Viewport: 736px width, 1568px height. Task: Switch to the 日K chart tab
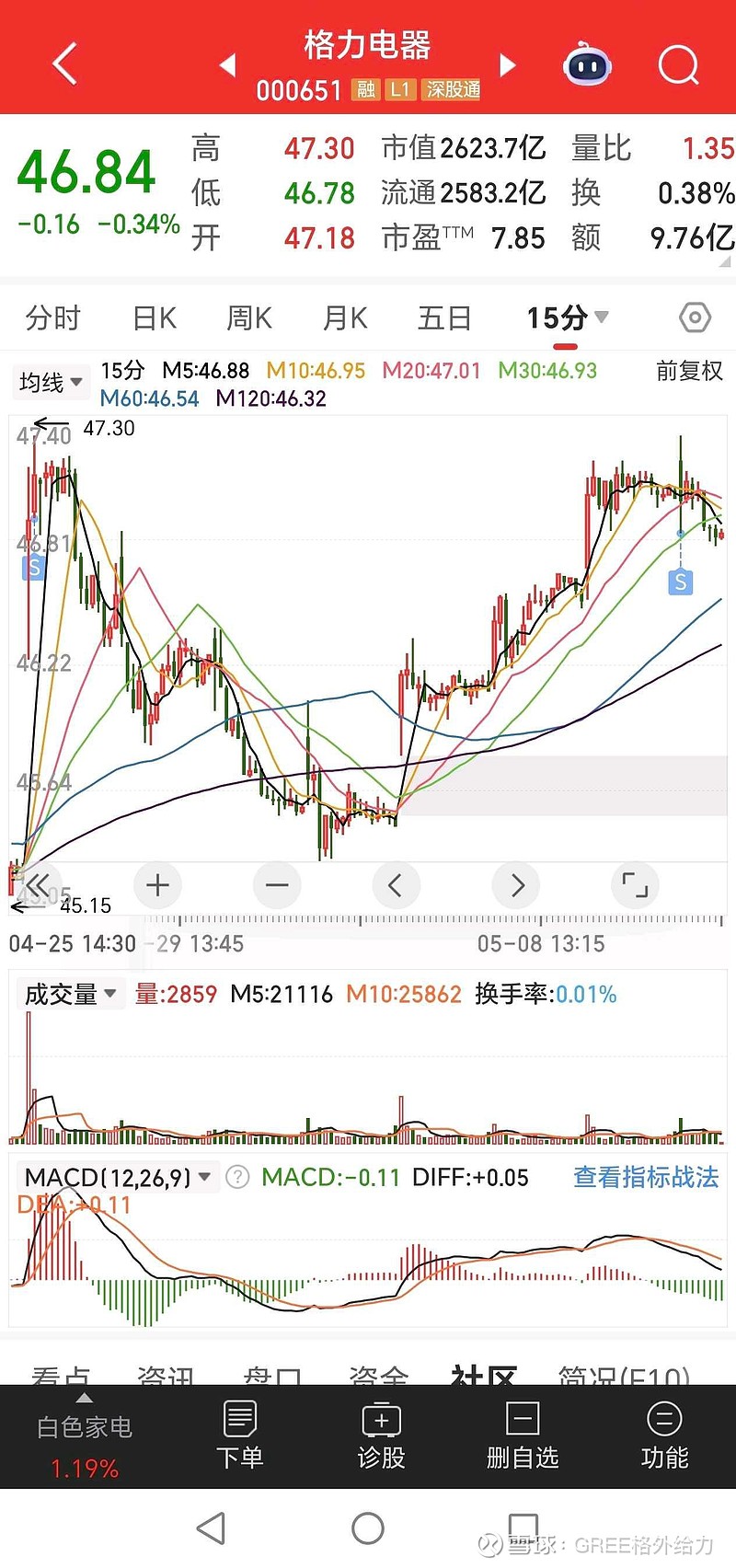pos(155,318)
